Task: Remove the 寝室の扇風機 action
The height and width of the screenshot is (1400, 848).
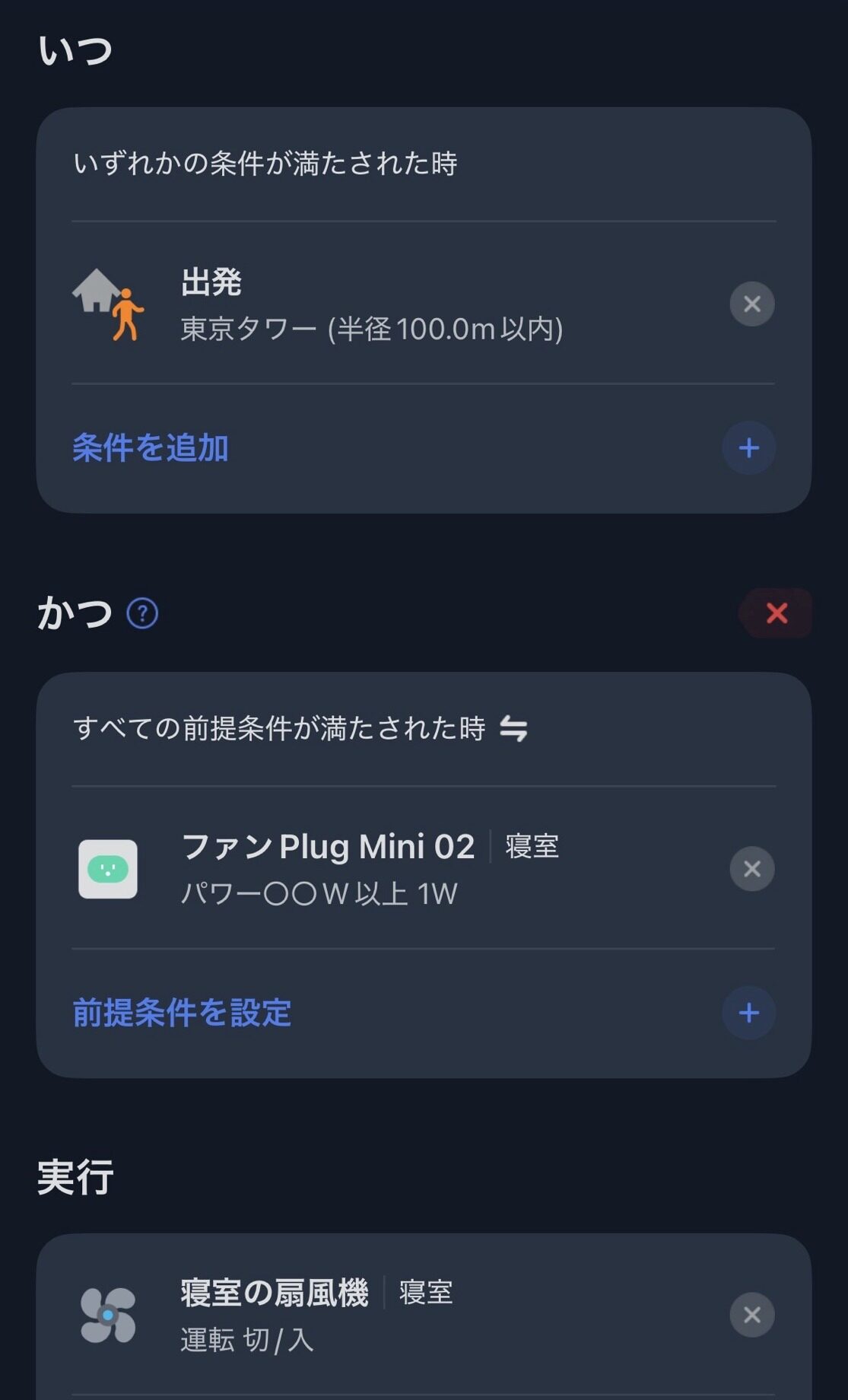Action: tap(751, 1315)
